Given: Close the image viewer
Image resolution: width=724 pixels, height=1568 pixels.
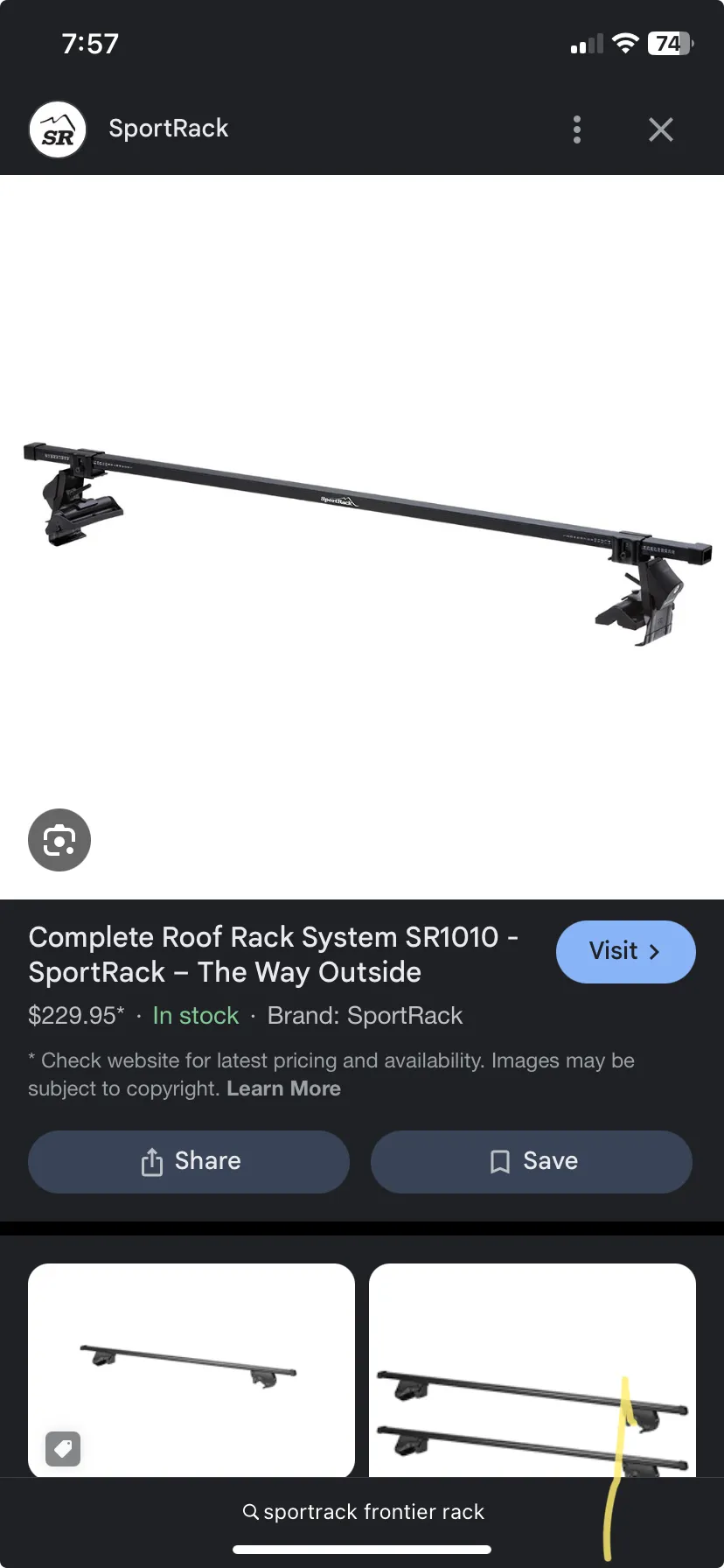Looking at the screenshot, I should tap(661, 129).
